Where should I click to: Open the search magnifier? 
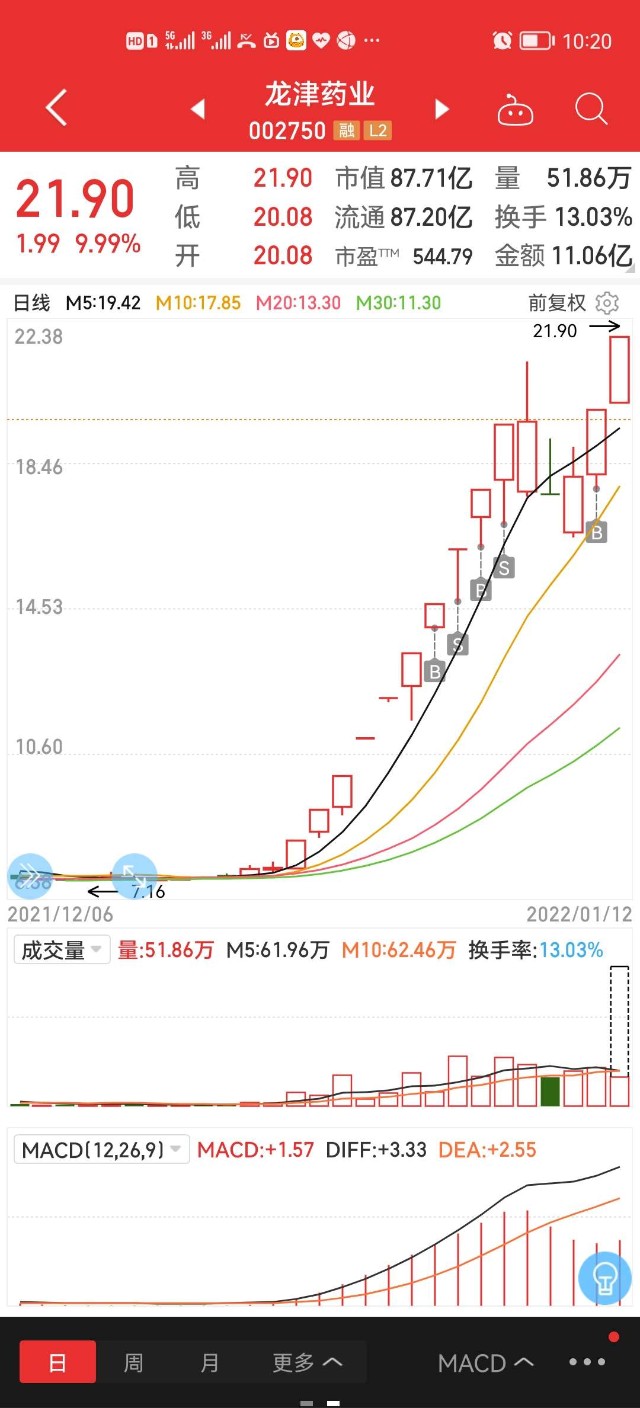tap(591, 108)
